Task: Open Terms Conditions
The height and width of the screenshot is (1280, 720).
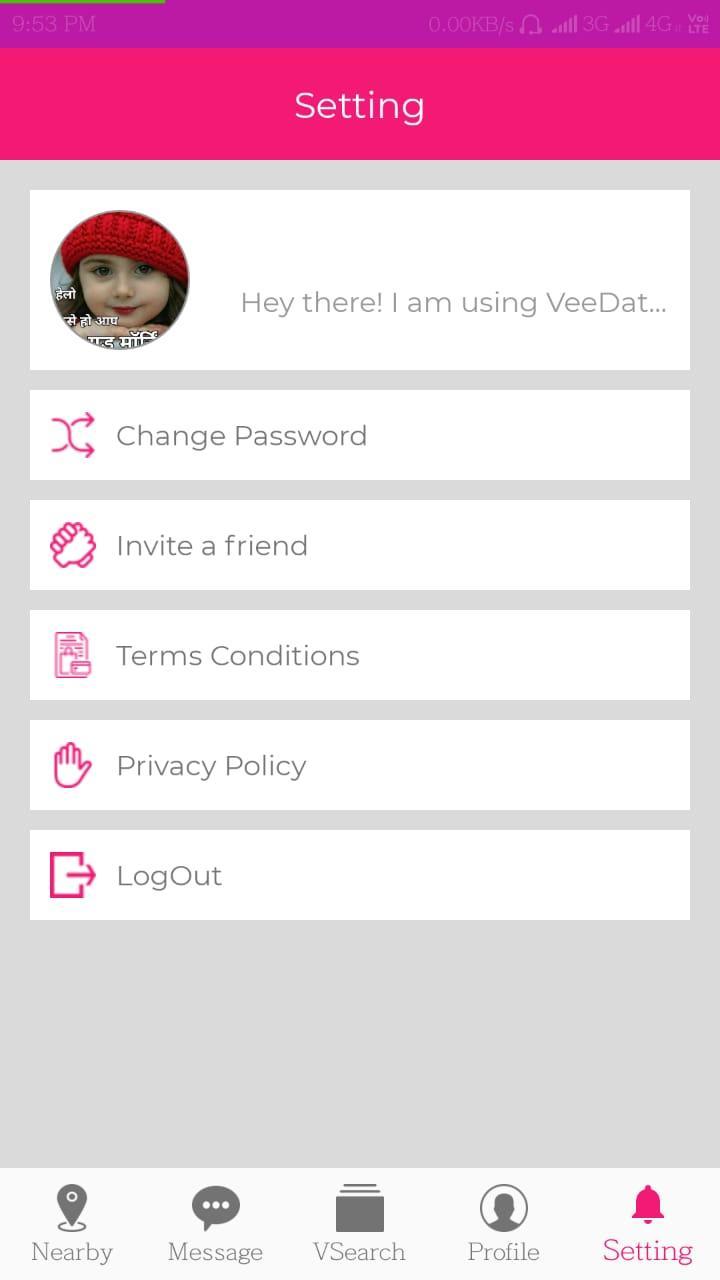Action: click(360, 655)
